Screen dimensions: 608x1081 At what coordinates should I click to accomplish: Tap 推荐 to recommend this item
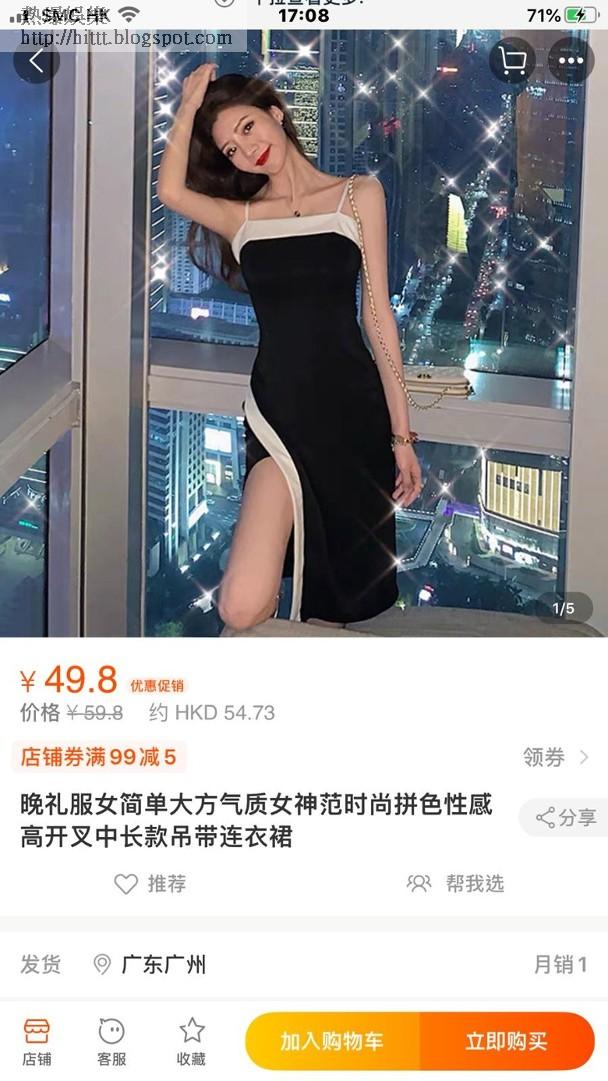coord(150,884)
